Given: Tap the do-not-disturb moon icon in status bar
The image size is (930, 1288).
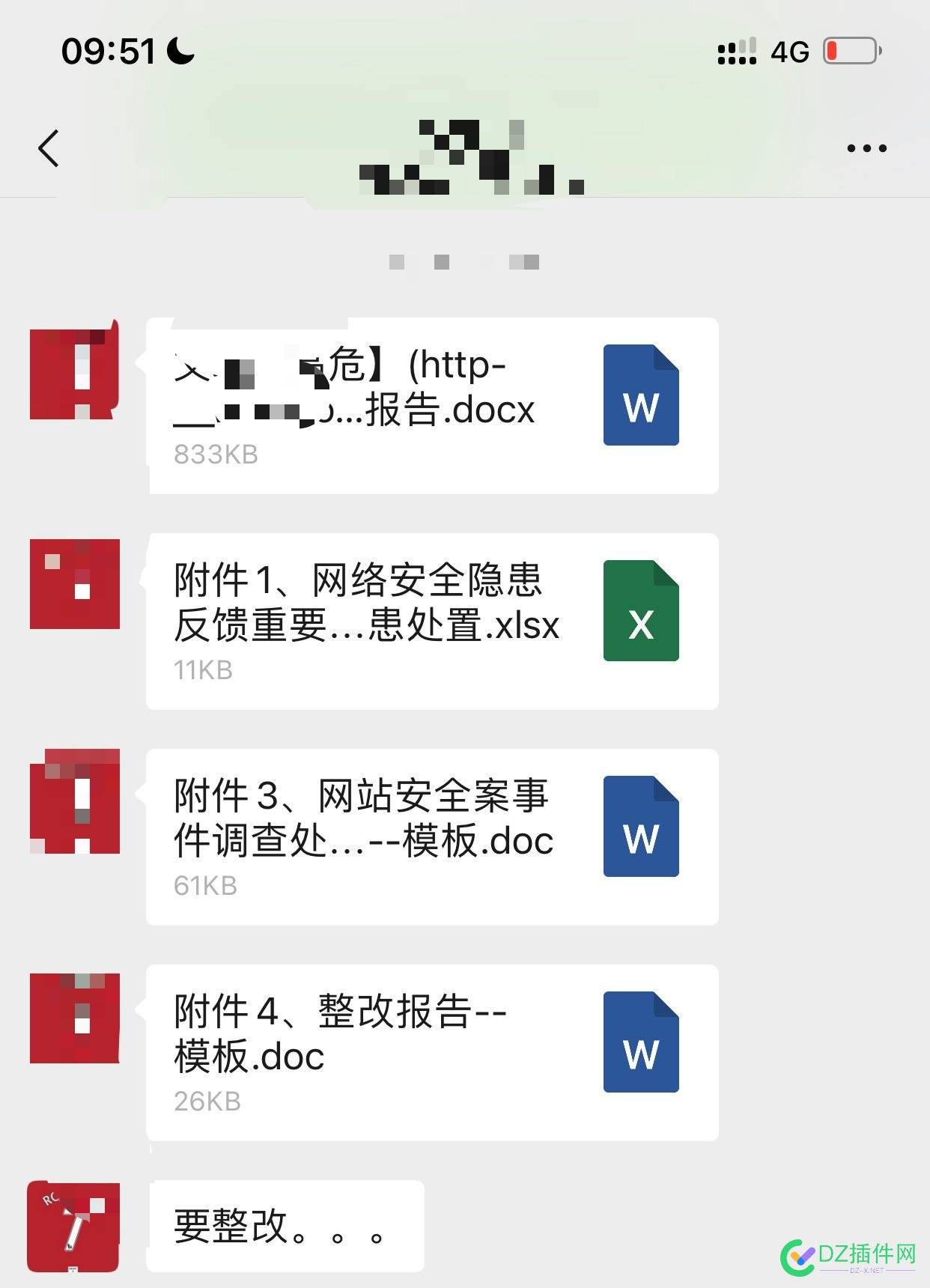Looking at the screenshot, I should (177, 51).
